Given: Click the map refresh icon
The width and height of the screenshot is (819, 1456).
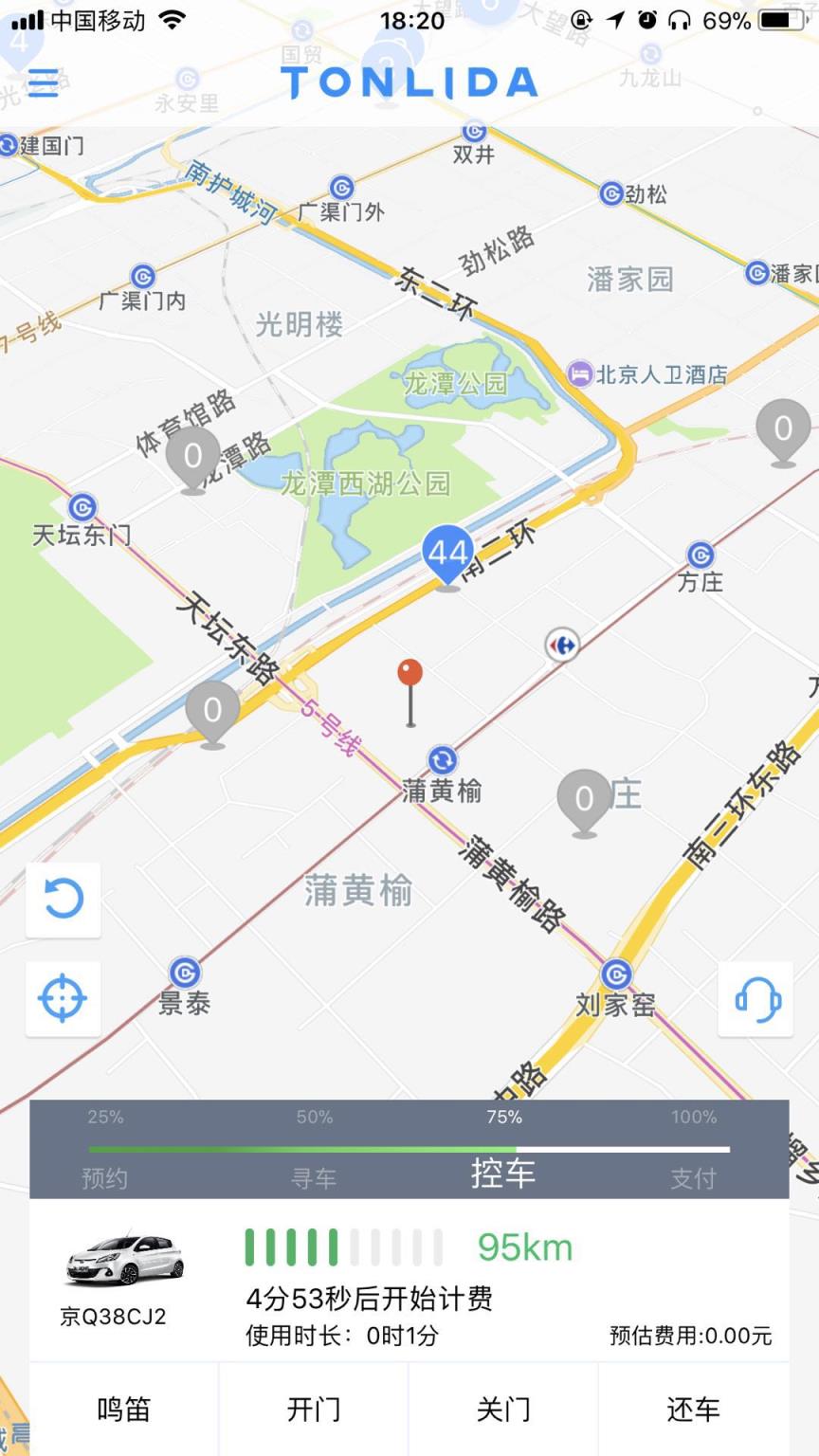Looking at the screenshot, I should click(x=63, y=901).
